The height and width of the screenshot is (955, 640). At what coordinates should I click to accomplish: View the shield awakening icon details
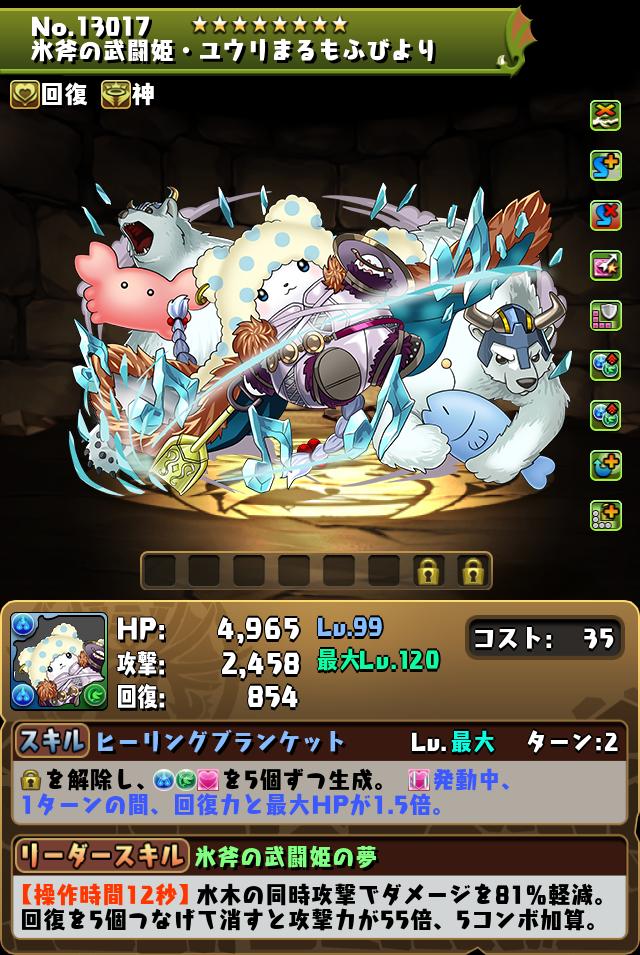point(606,315)
